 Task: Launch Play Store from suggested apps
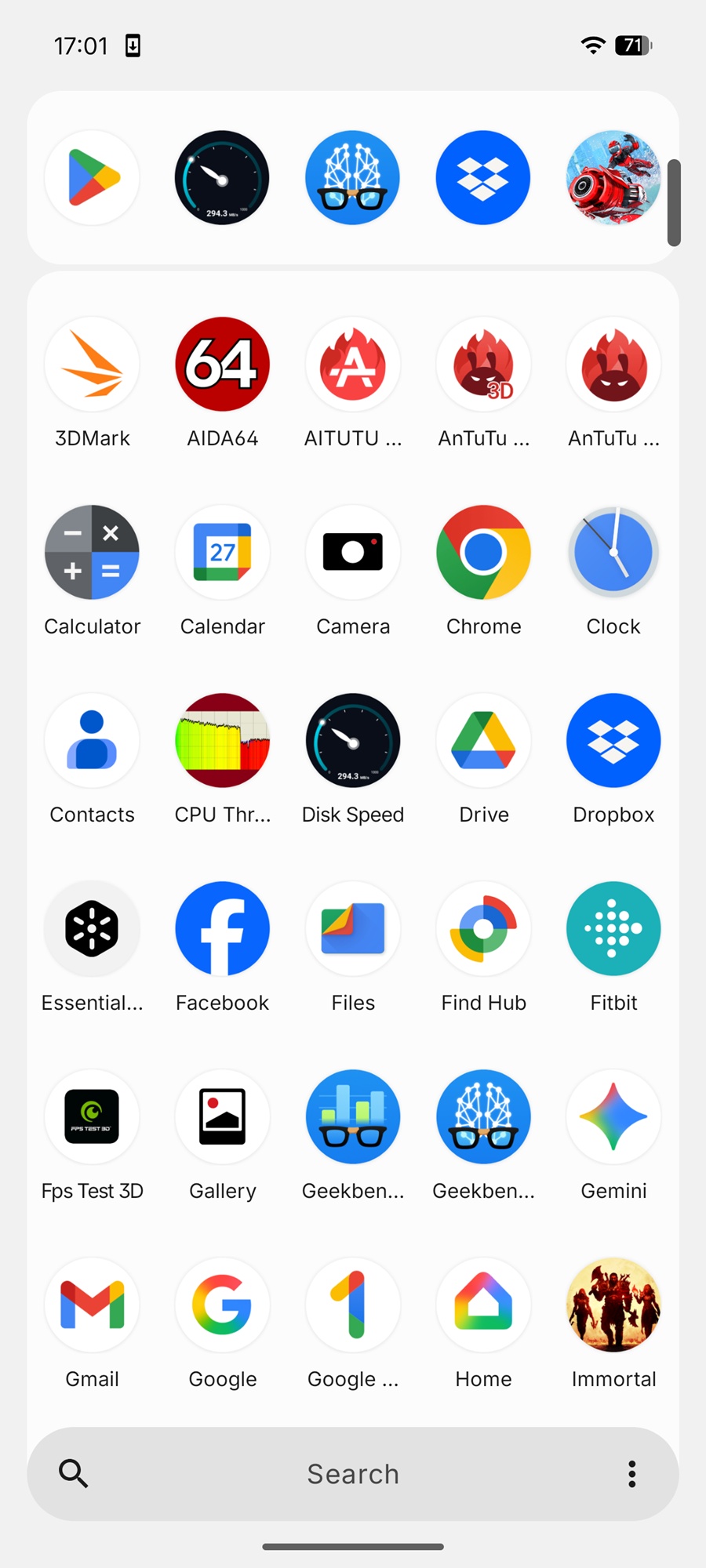[93, 178]
